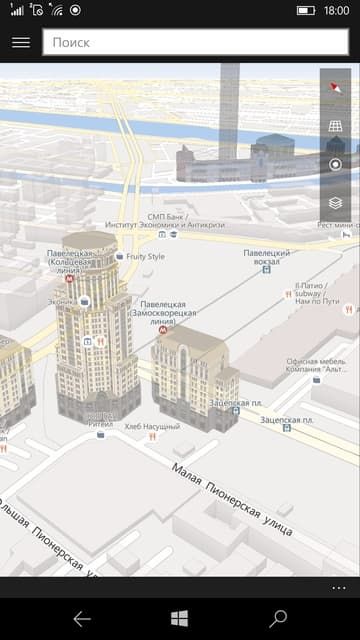The width and height of the screenshot is (360, 640).
Task: Open the Fruity Style shop marker
Action: pyautogui.click(x=120, y=256)
